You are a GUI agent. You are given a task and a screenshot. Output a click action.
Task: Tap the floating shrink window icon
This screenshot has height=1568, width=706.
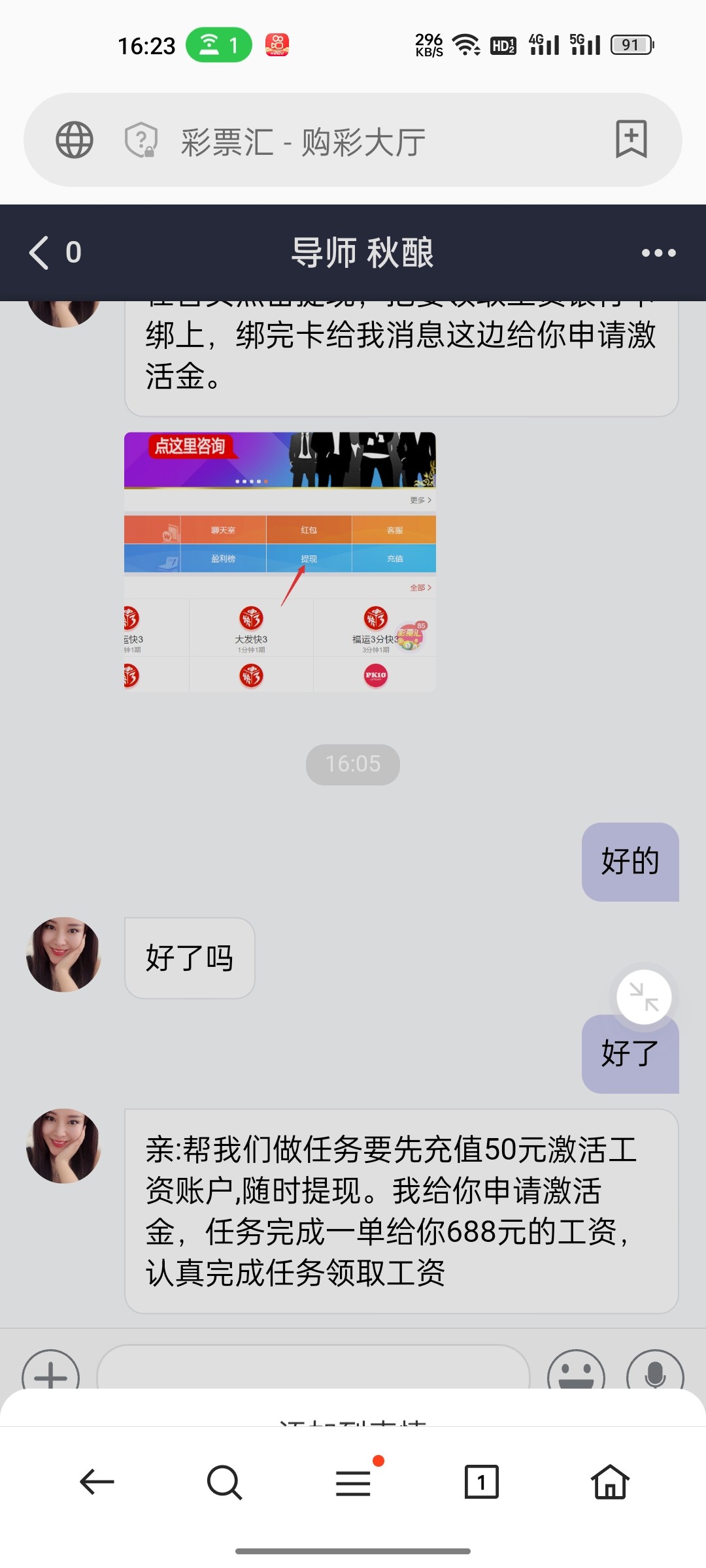point(643,998)
